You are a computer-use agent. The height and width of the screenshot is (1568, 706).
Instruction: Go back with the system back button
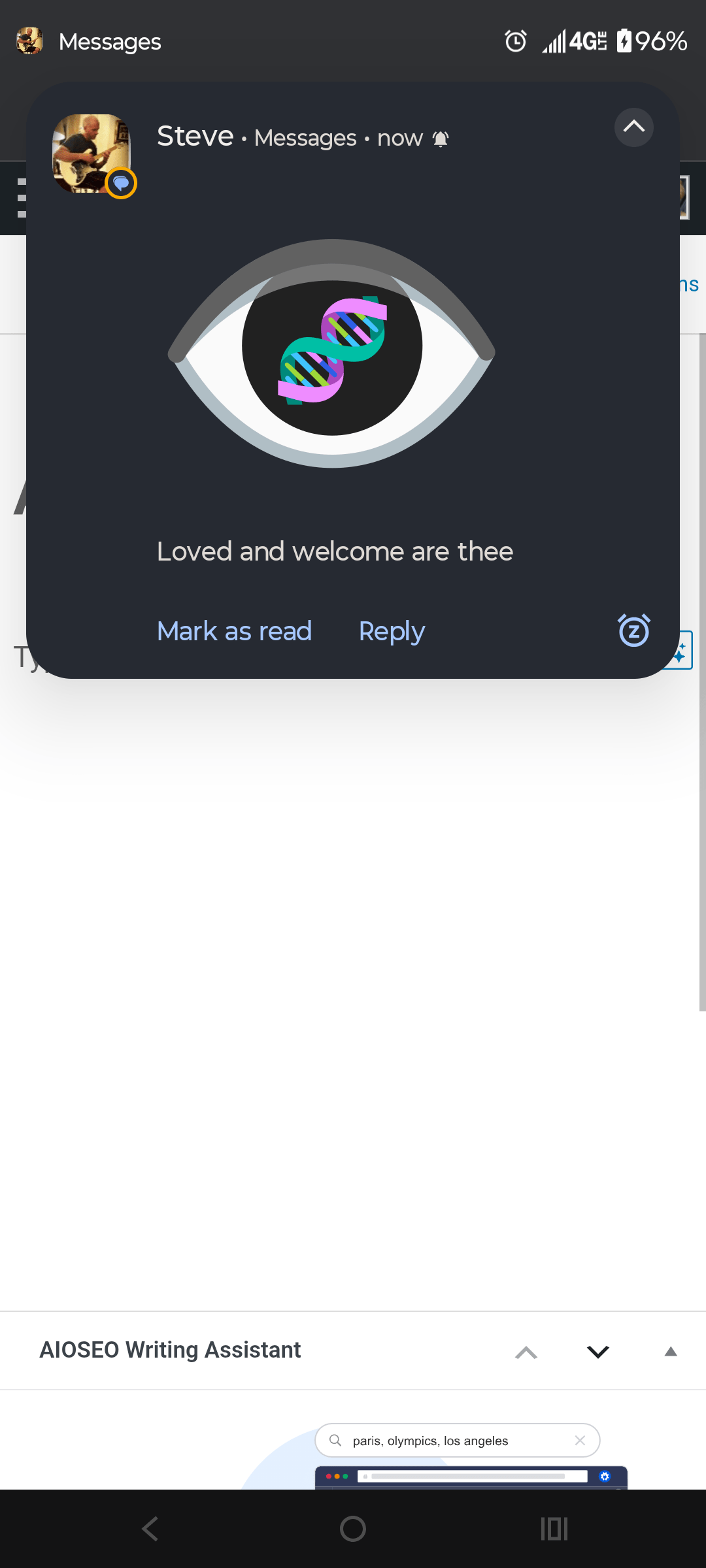pos(150,1529)
